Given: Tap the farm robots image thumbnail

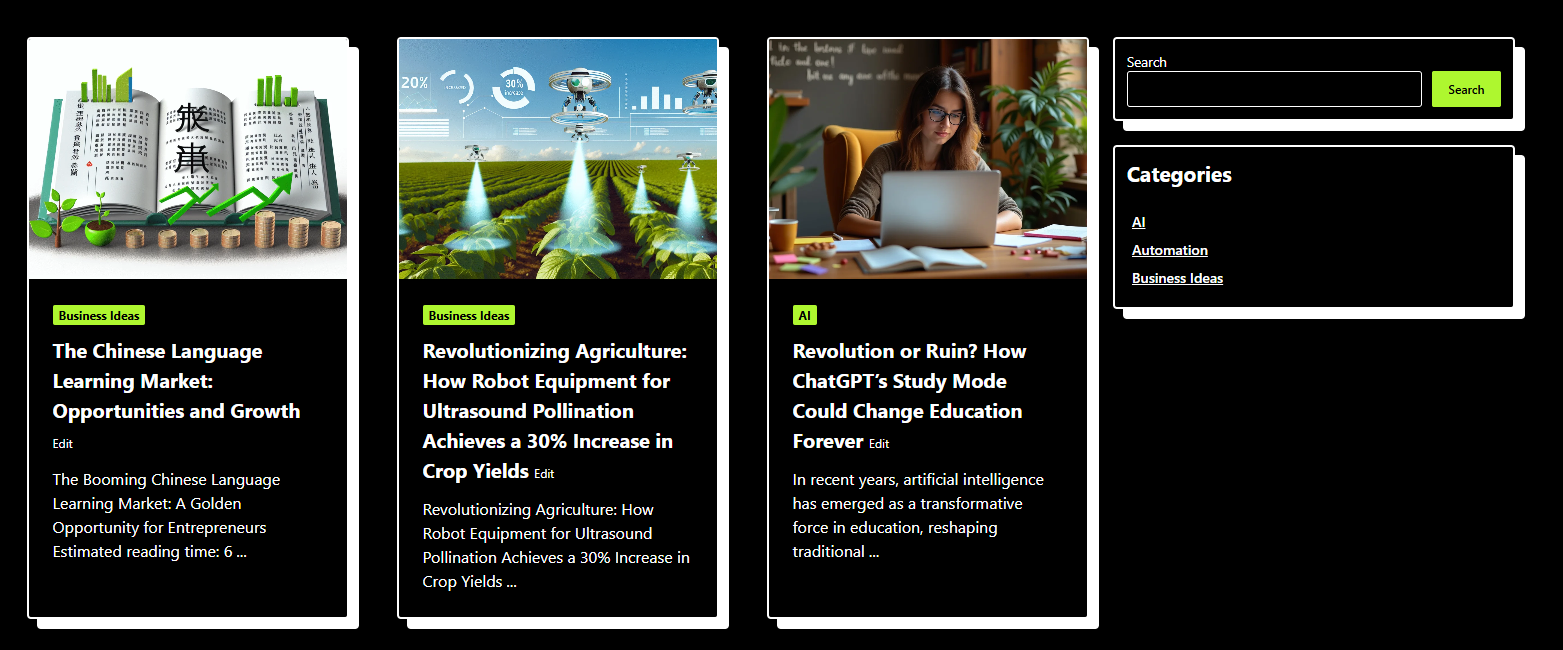Looking at the screenshot, I should click(x=558, y=159).
